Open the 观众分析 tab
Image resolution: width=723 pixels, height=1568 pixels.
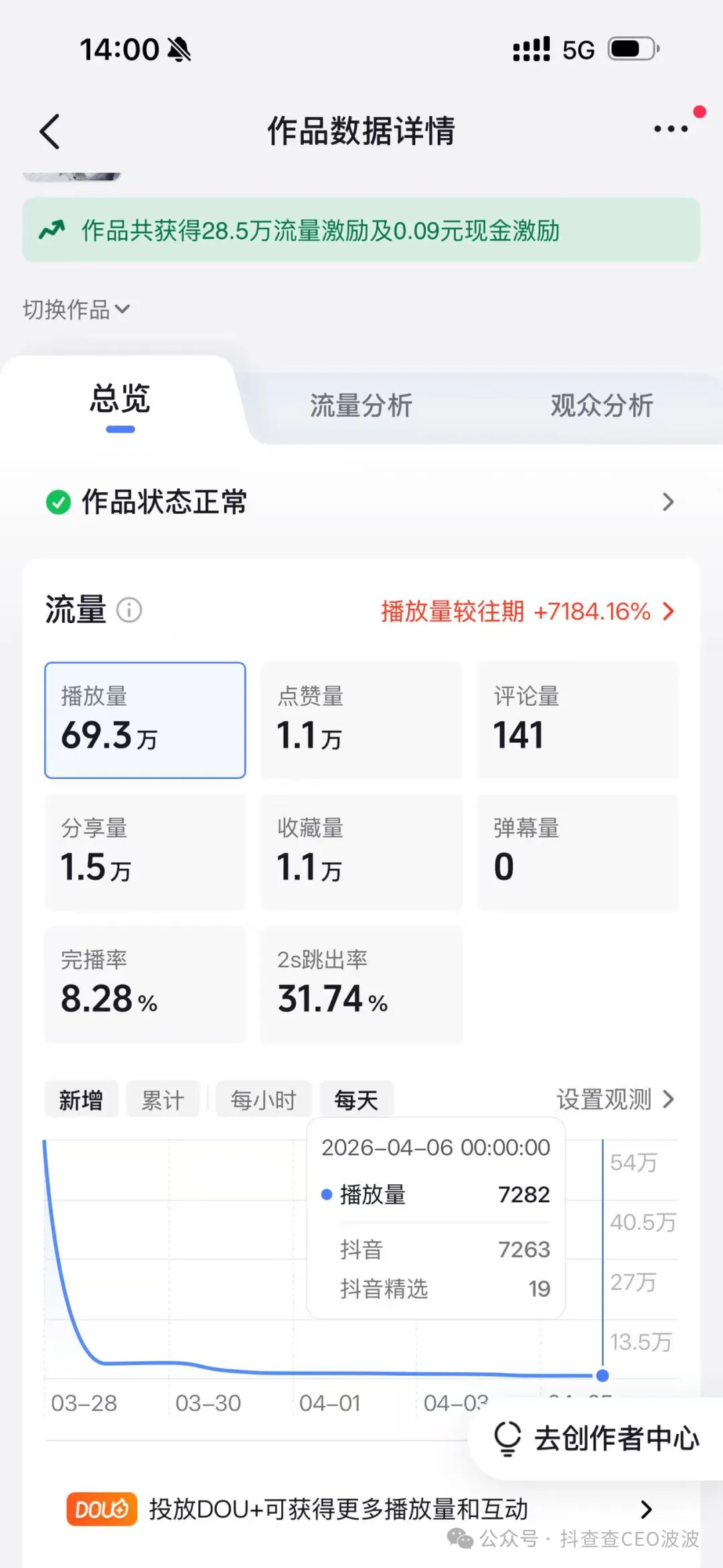[x=601, y=405]
